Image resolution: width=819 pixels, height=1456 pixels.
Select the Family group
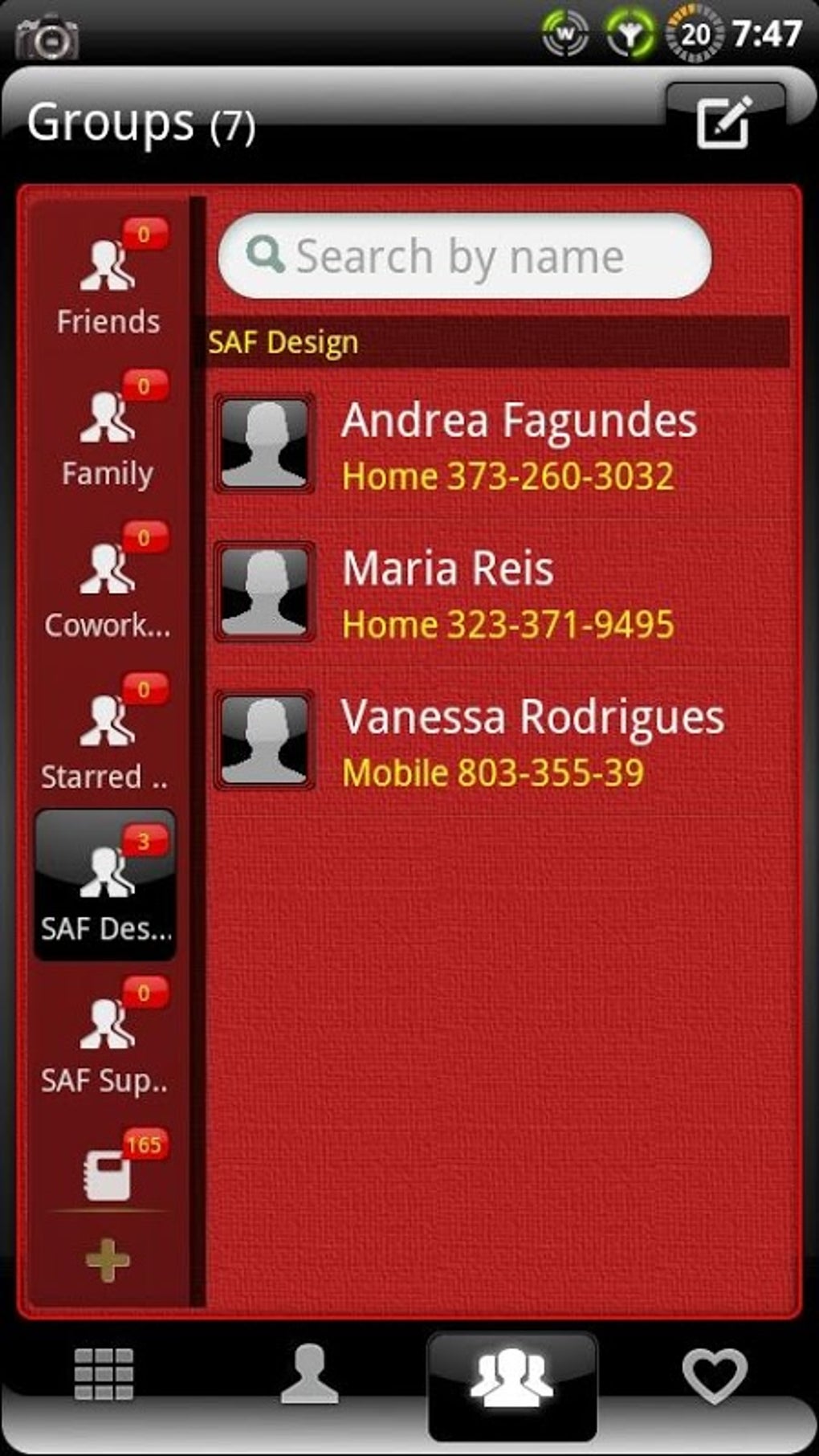click(108, 432)
